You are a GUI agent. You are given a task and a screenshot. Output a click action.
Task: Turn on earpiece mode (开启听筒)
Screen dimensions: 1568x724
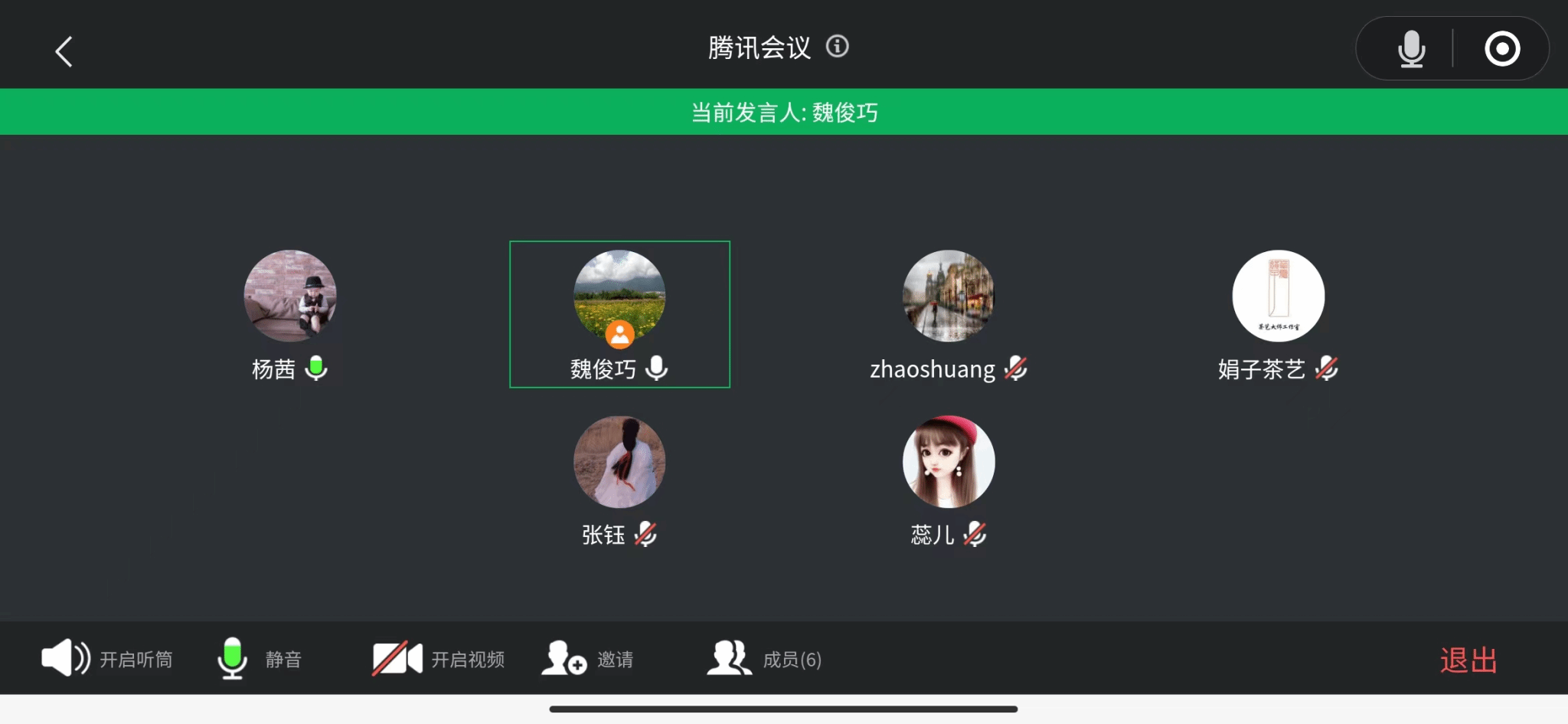click(107, 658)
